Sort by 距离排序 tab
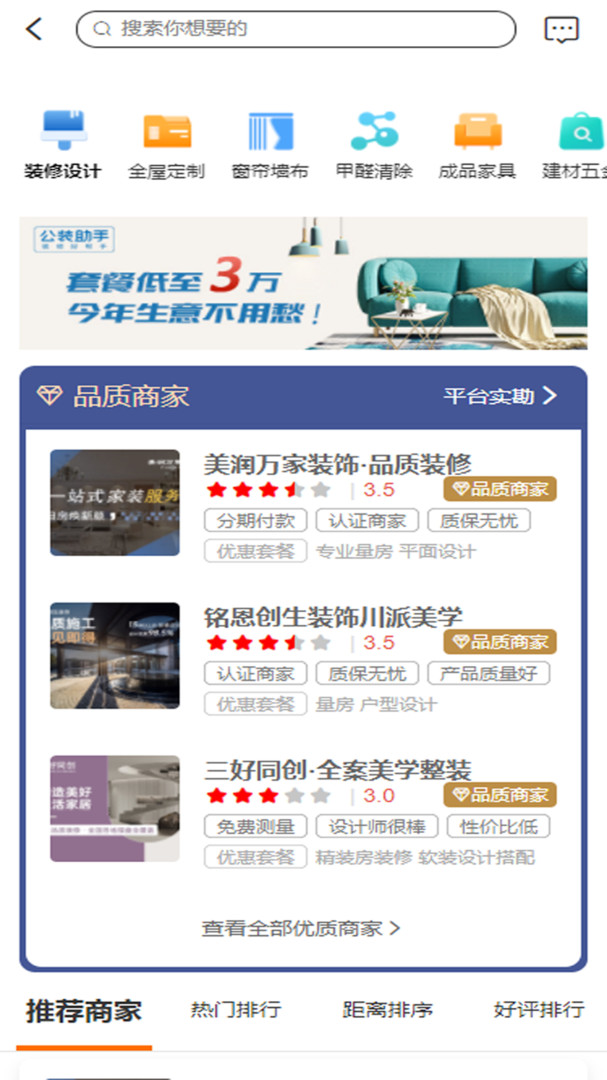607x1080 pixels. 387,1010
